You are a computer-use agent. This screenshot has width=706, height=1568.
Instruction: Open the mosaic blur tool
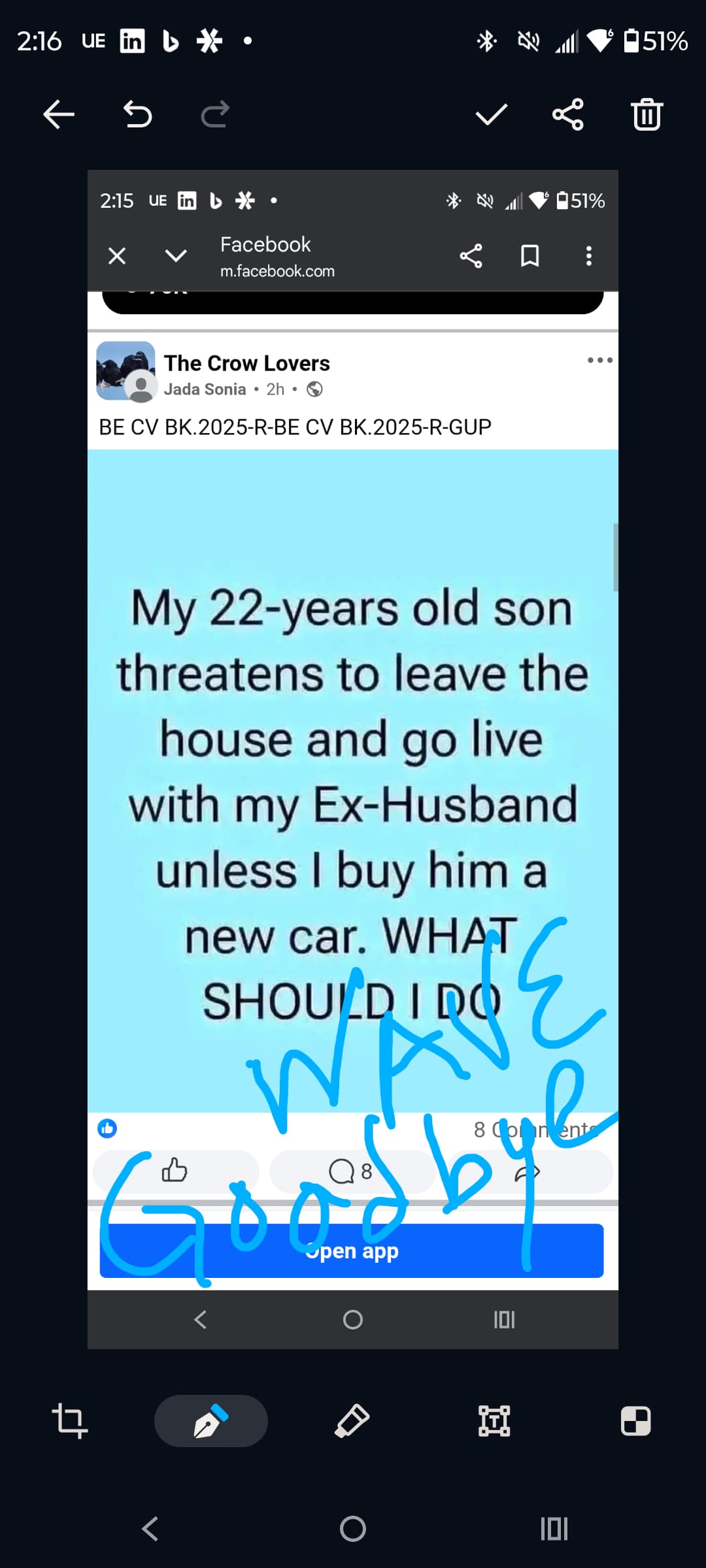635,1420
